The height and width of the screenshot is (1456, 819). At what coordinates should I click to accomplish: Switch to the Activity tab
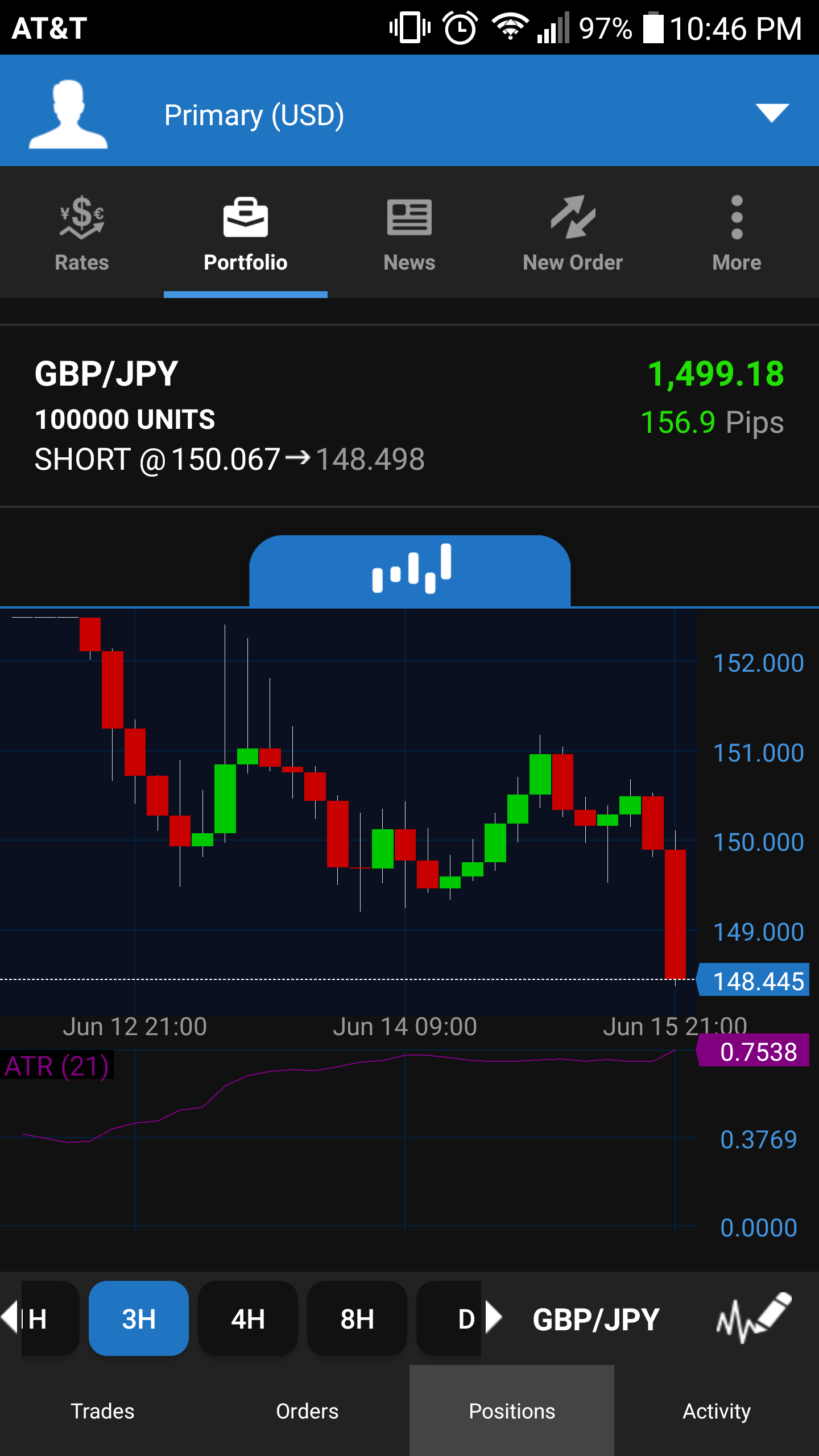[x=717, y=1410]
